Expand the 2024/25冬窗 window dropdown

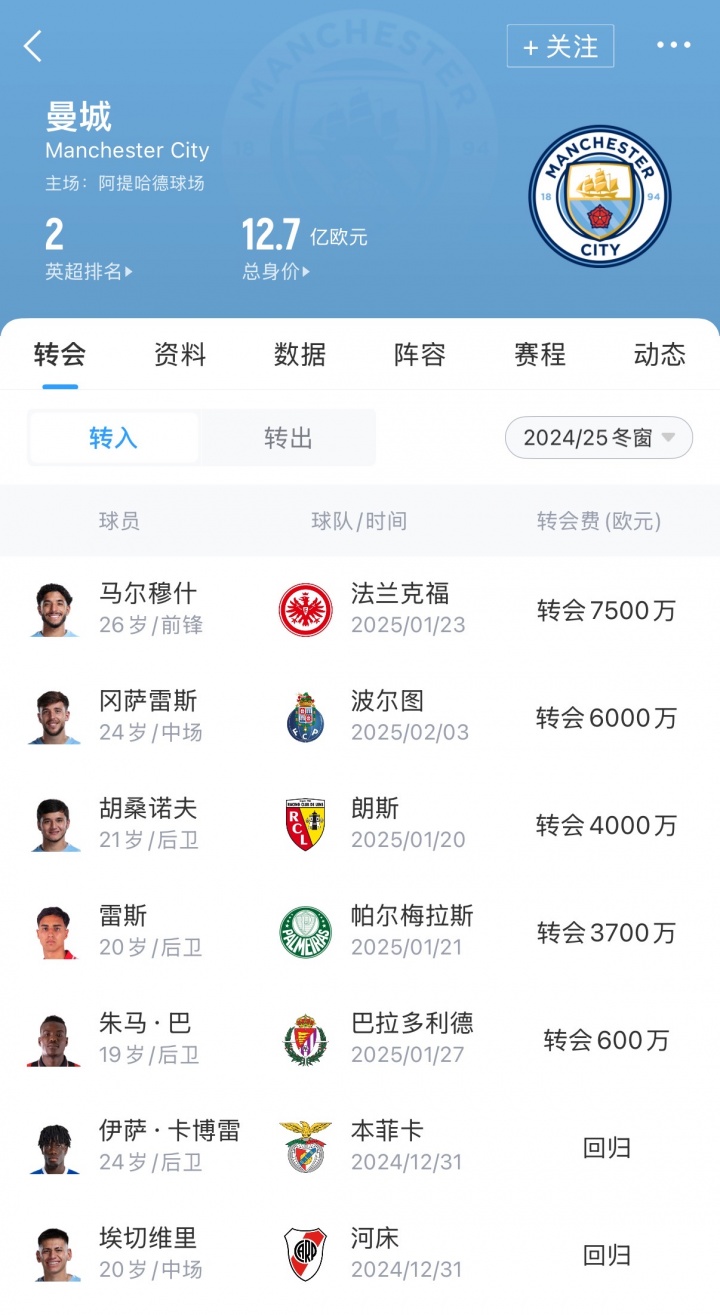(x=599, y=438)
